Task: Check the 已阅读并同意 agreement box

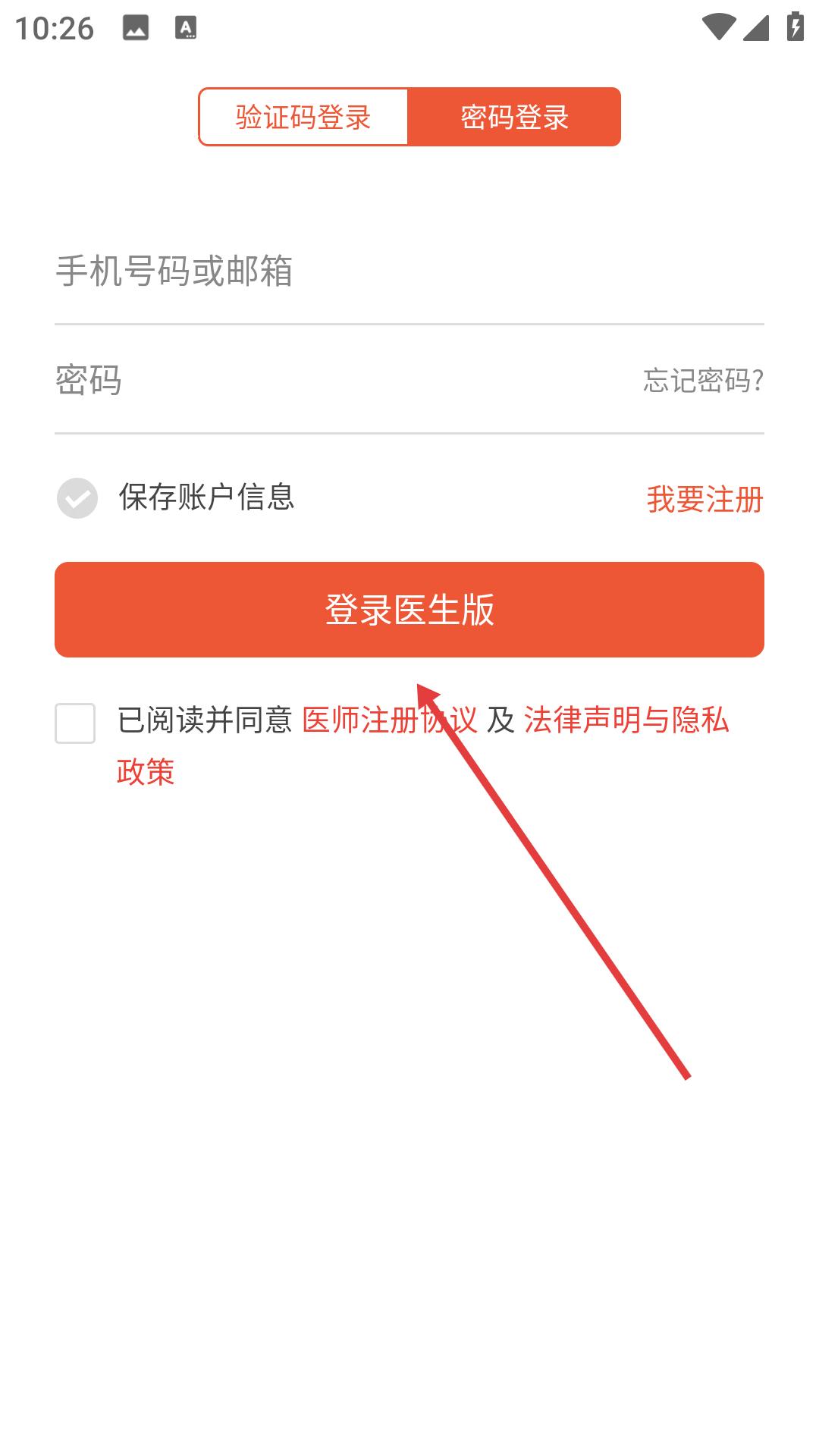Action: click(75, 723)
